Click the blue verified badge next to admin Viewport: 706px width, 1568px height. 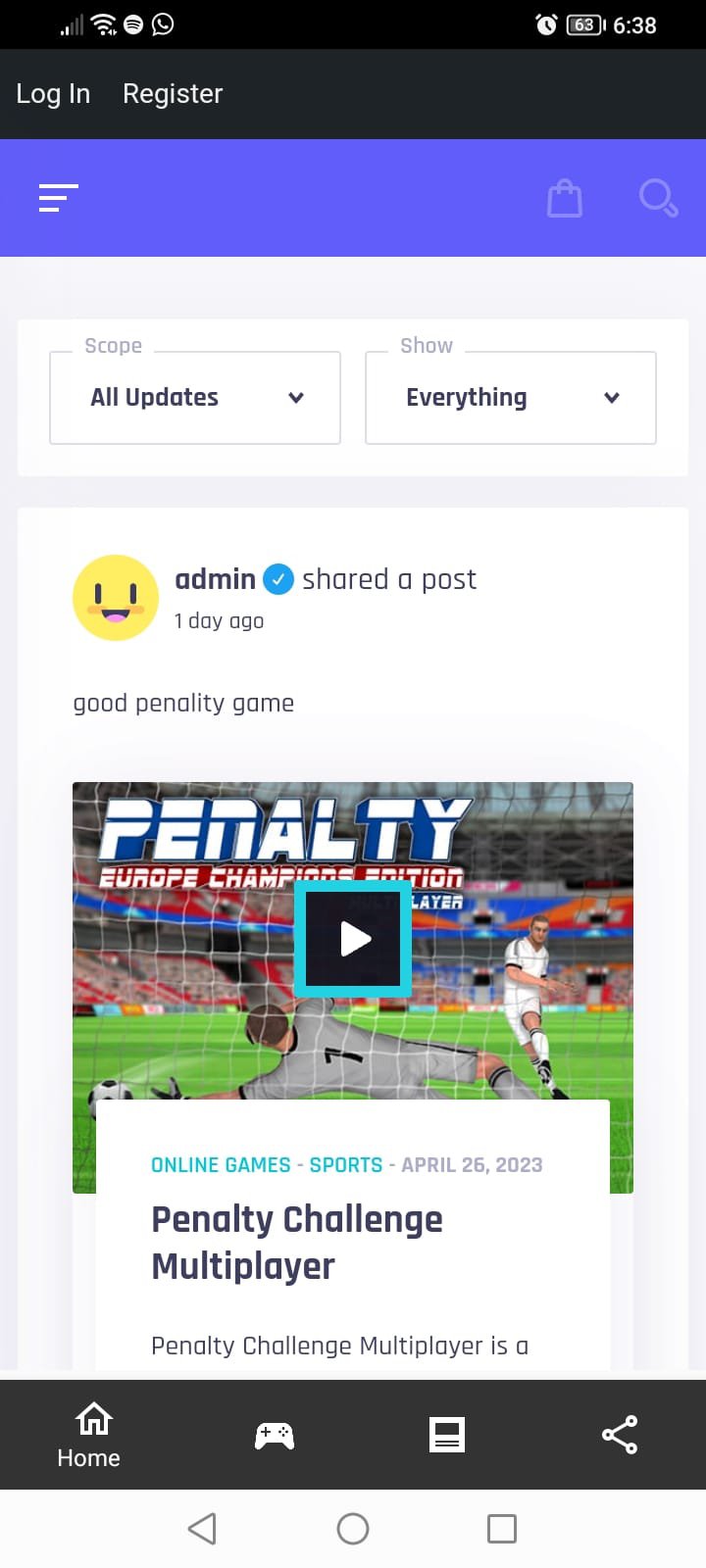coord(278,579)
